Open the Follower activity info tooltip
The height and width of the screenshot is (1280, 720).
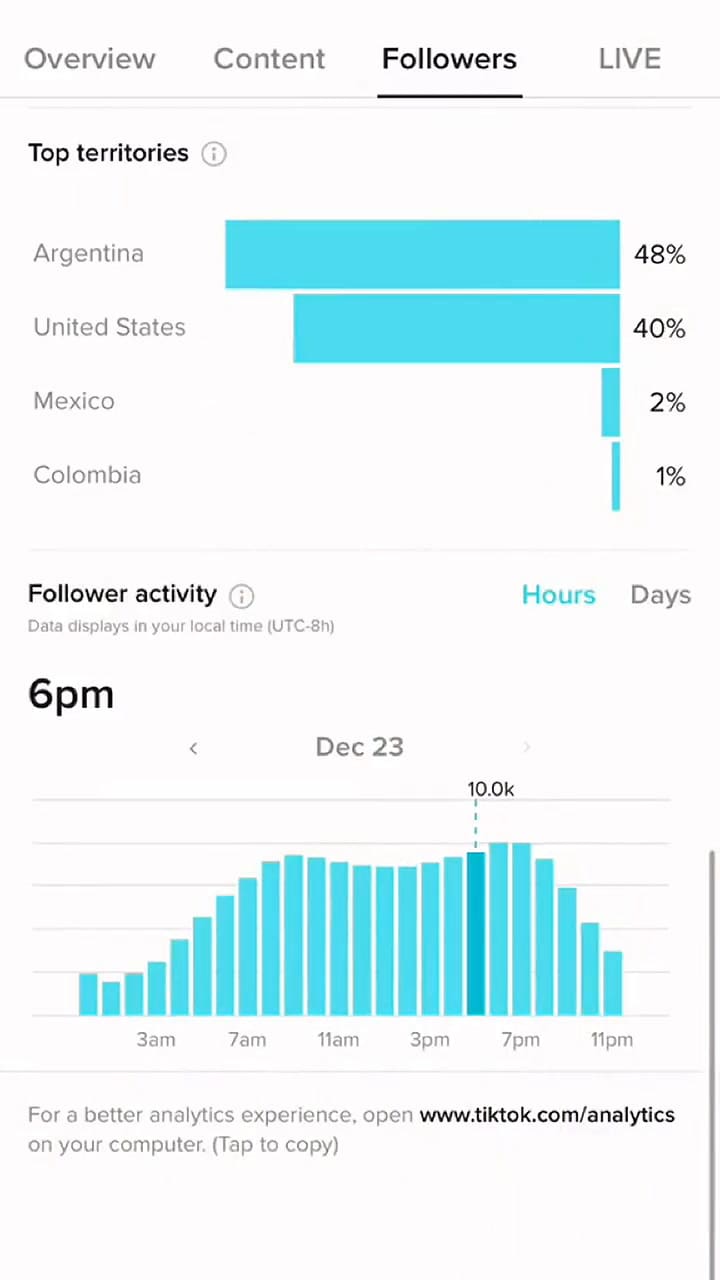click(241, 596)
